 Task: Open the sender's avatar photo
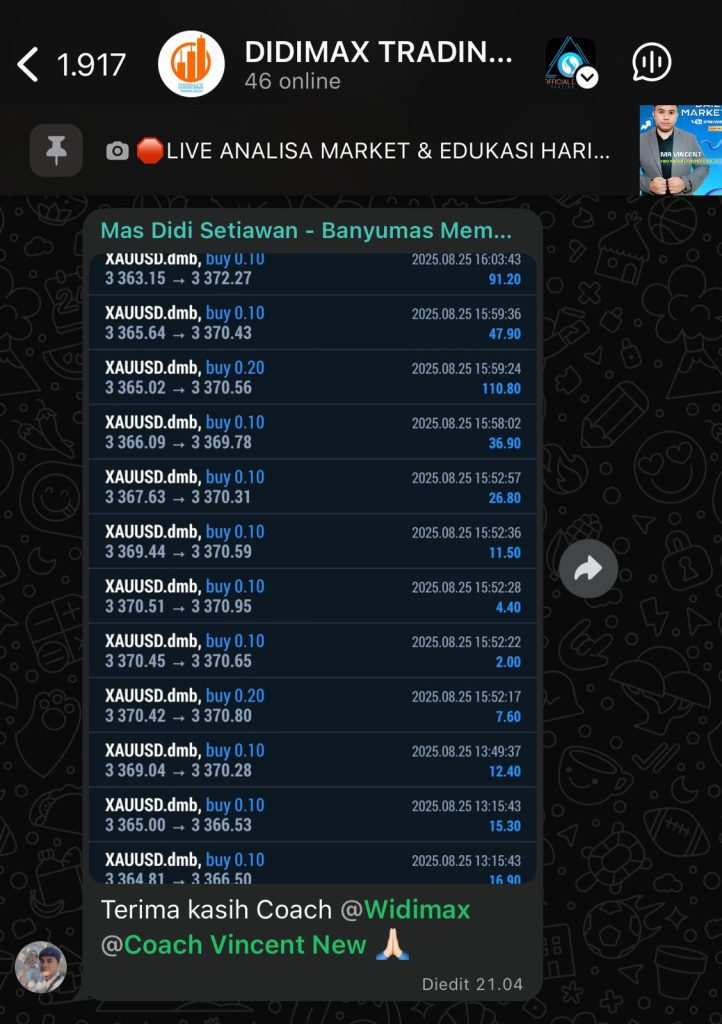tap(41, 967)
